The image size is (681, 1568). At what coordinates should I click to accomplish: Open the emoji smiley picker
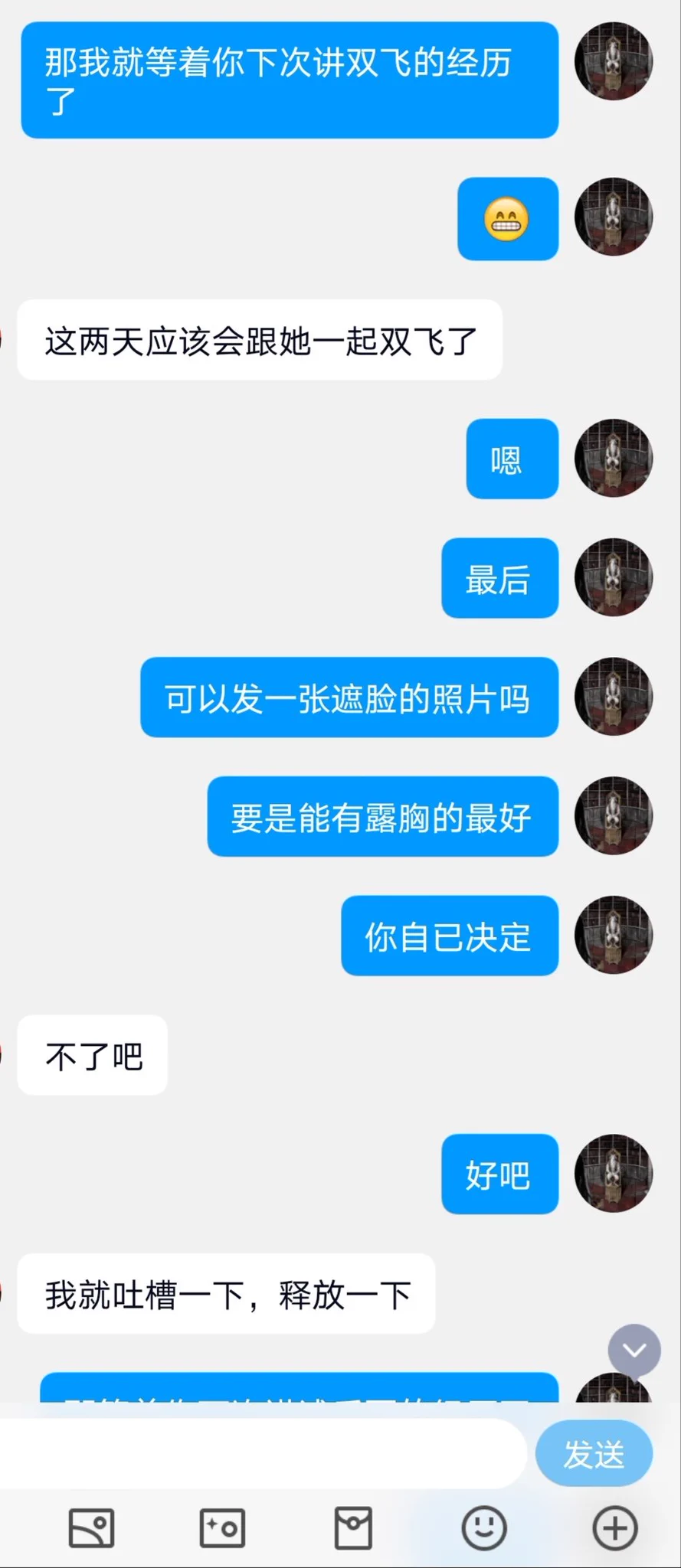coord(484,1528)
